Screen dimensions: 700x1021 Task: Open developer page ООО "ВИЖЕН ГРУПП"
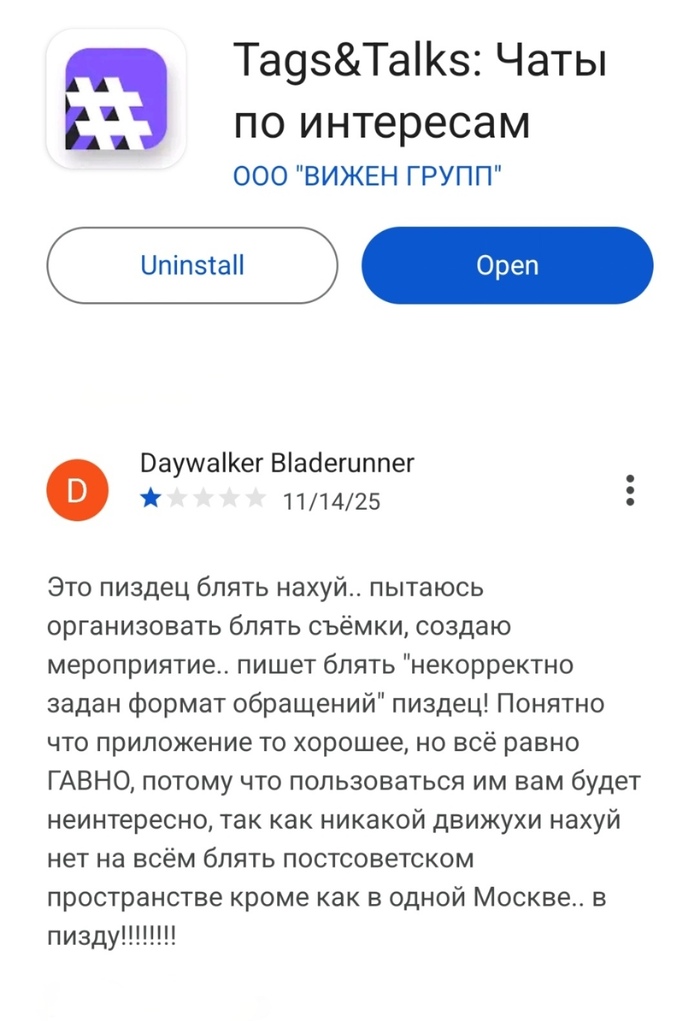click(x=367, y=177)
